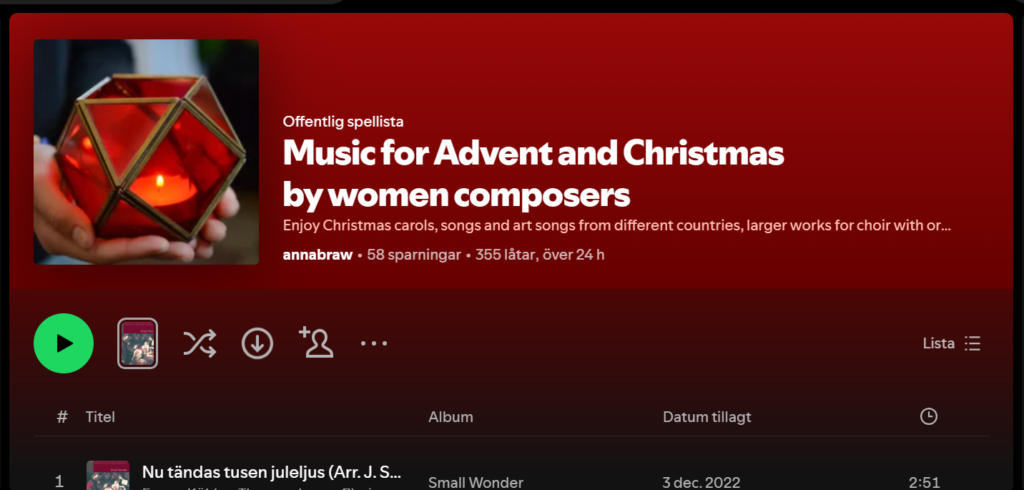This screenshot has width=1024, height=490.
Task: Download the playlist for offline listening
Action: pos(257,344)
